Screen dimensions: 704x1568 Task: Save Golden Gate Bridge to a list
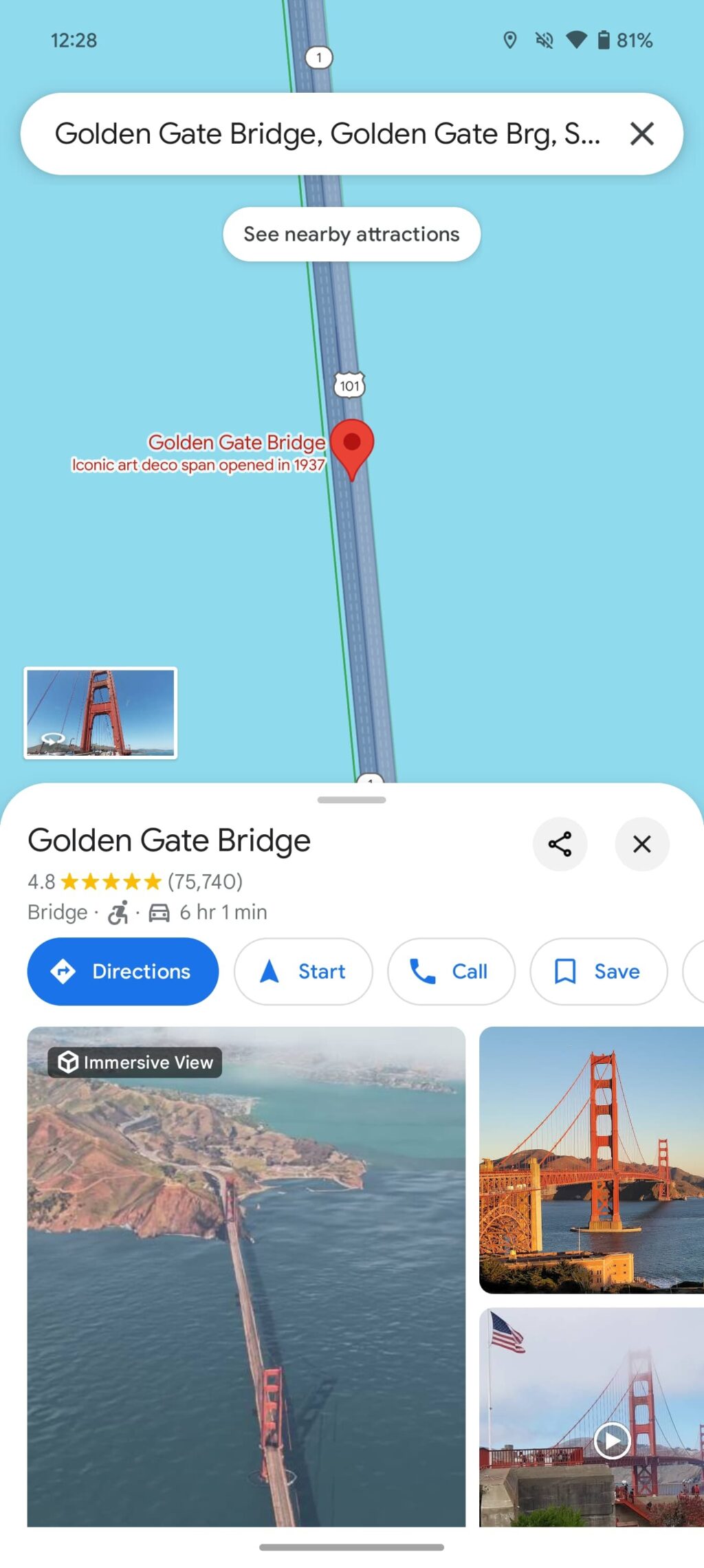pyautogui.click(x=597, y=971)
